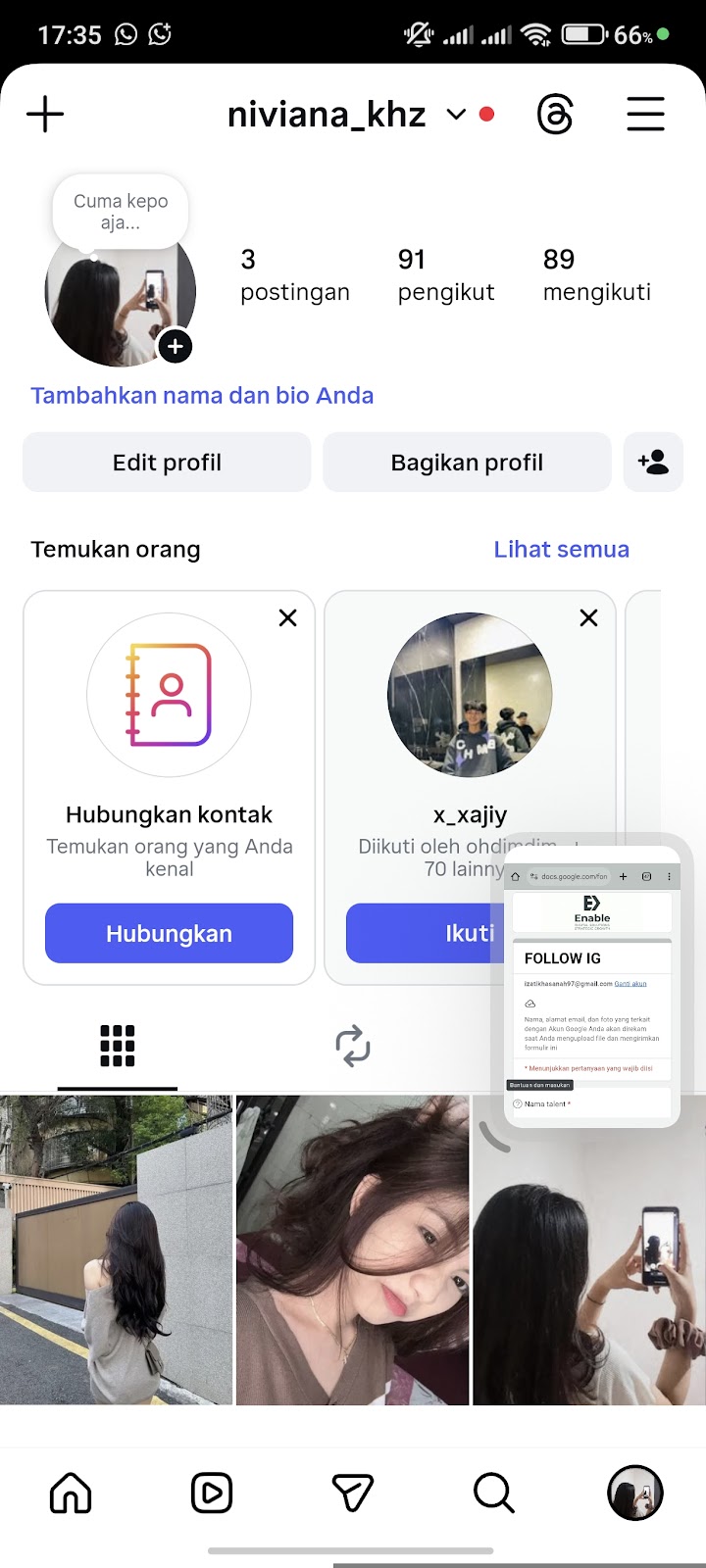Go to the Search tab
The width and height of the screenshot is (706, 1568).
pyautogui.click(x=493, y=1494)
